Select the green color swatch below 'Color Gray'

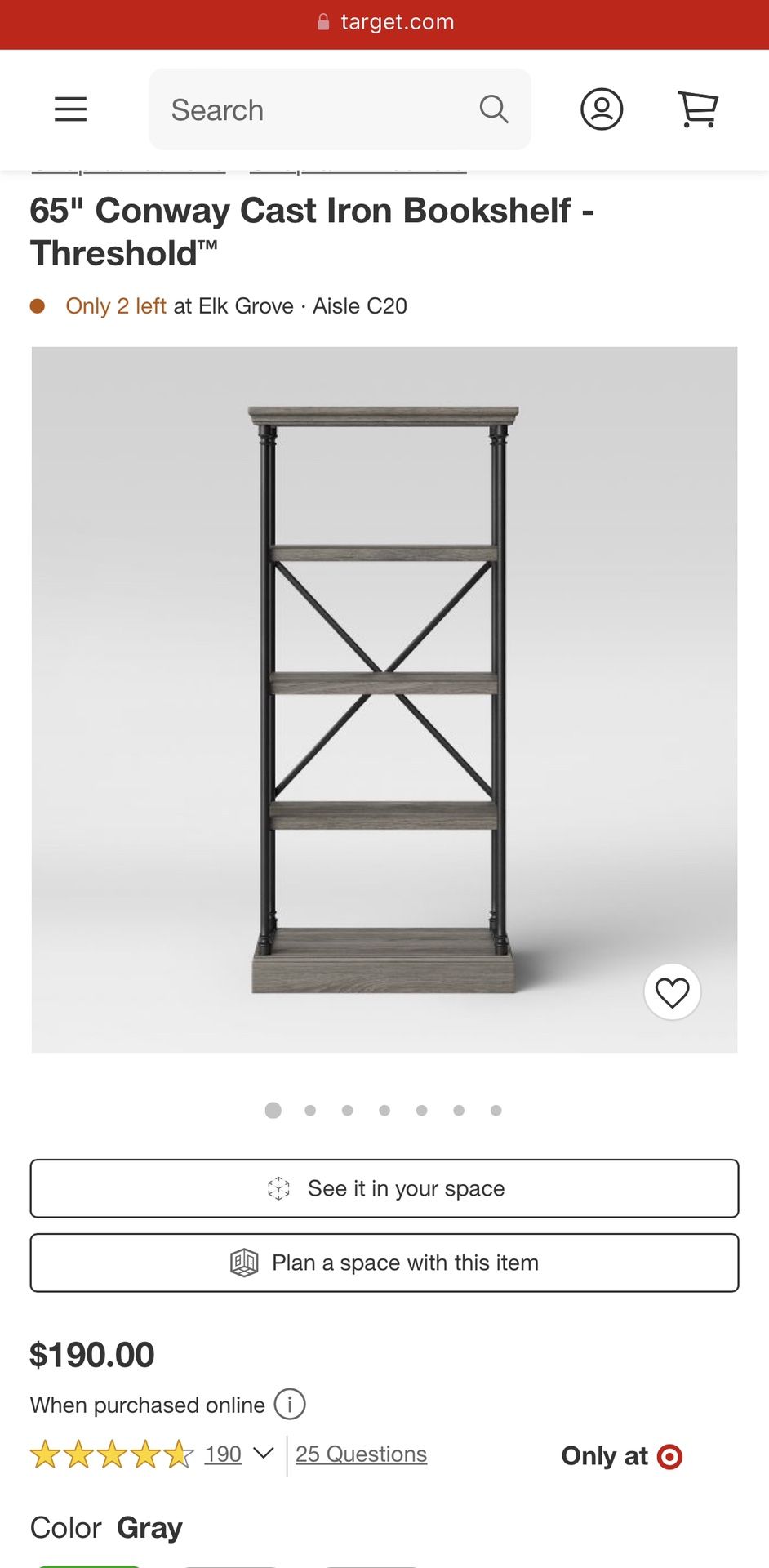pos(90,1564)
